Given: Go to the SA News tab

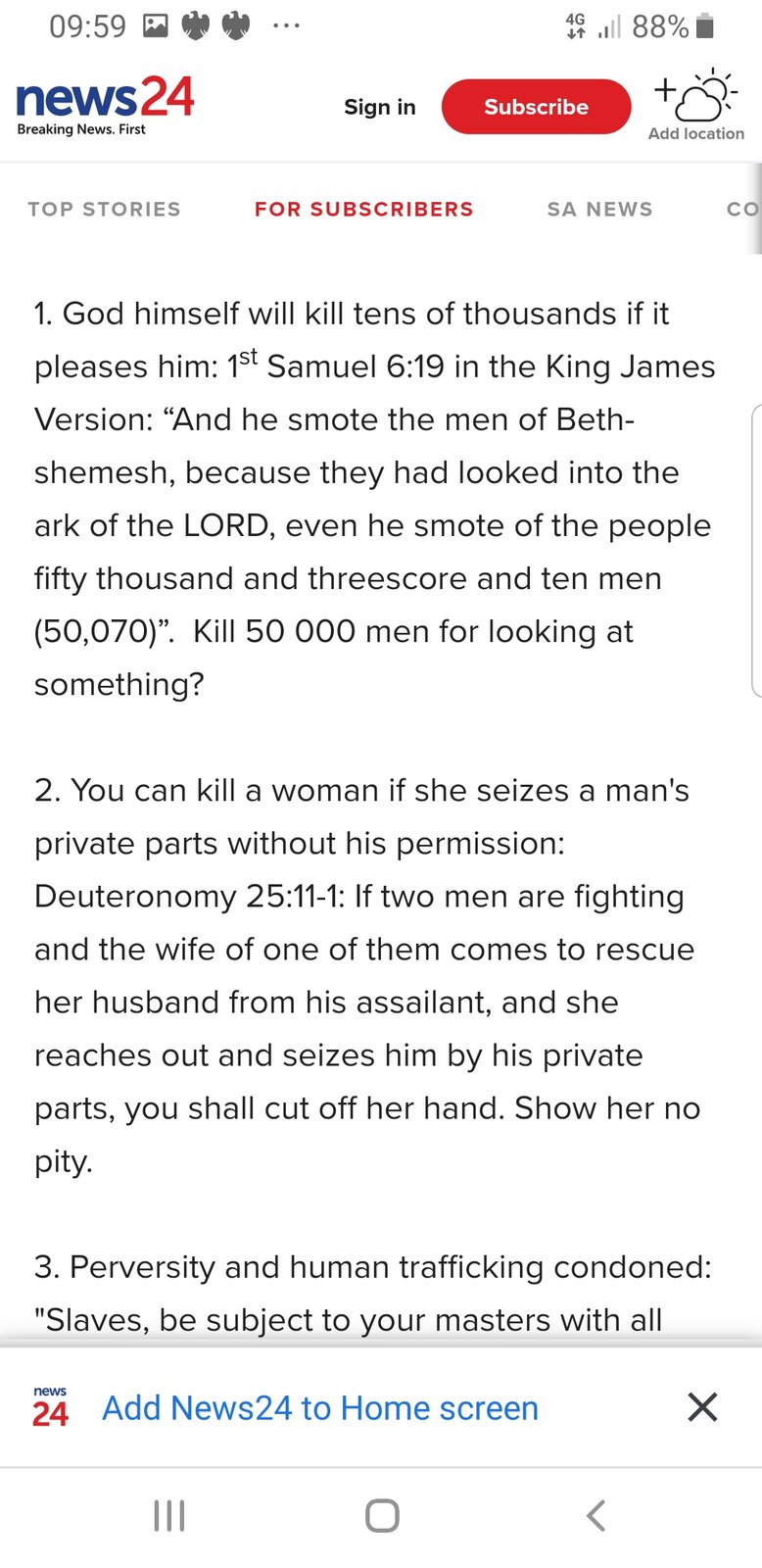Looking at the screenshot, I should point(599,209).
